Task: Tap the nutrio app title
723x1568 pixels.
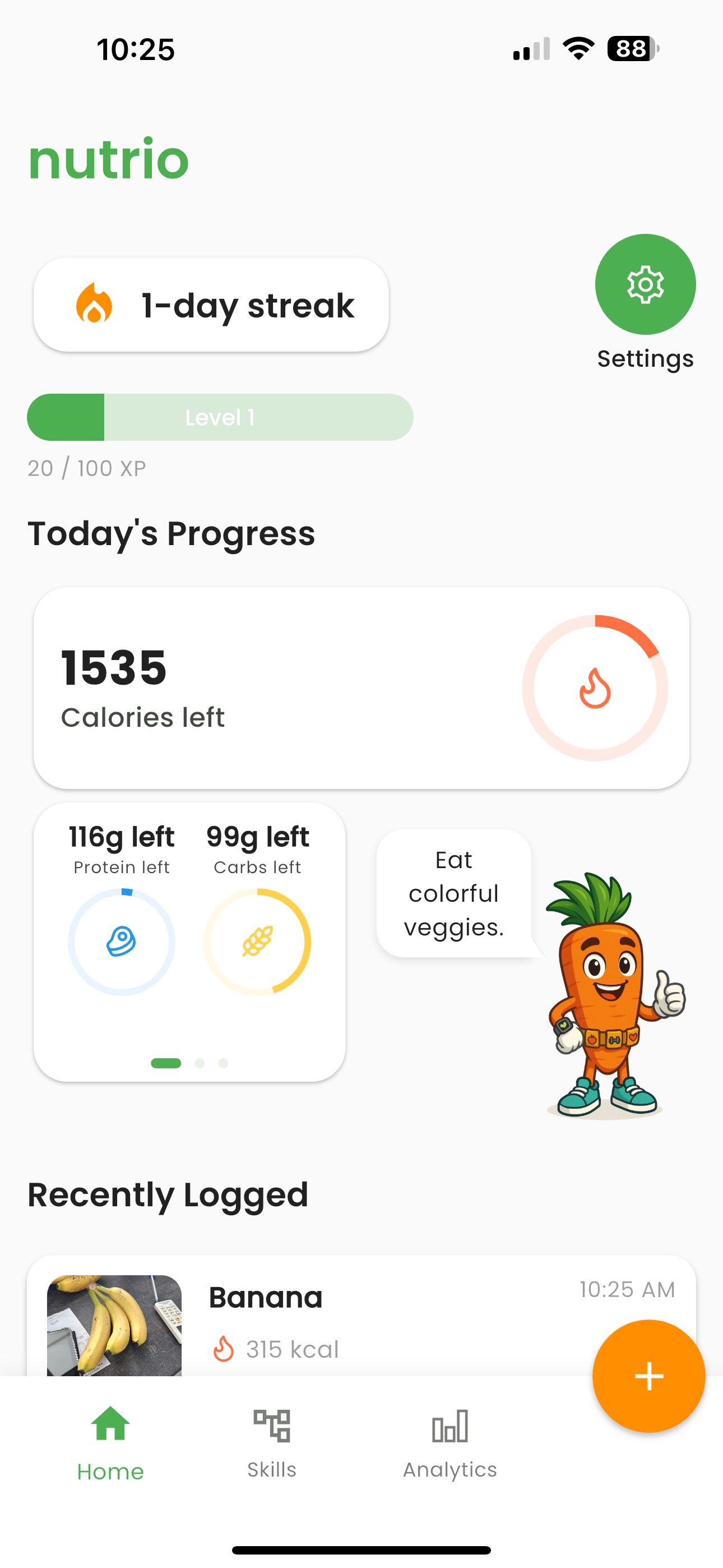Action: coord(108,159)
